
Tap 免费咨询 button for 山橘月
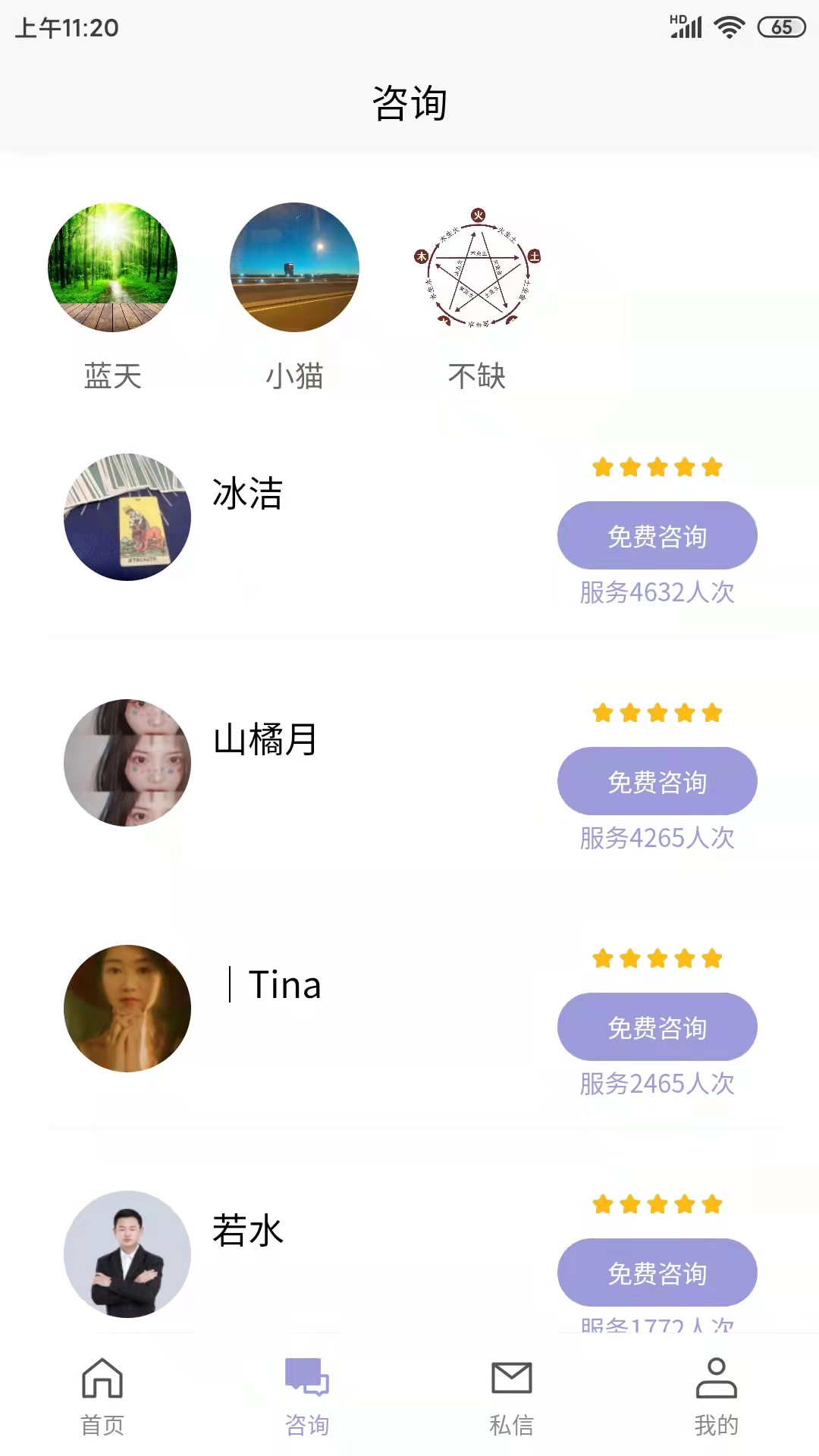pos(657,781)
